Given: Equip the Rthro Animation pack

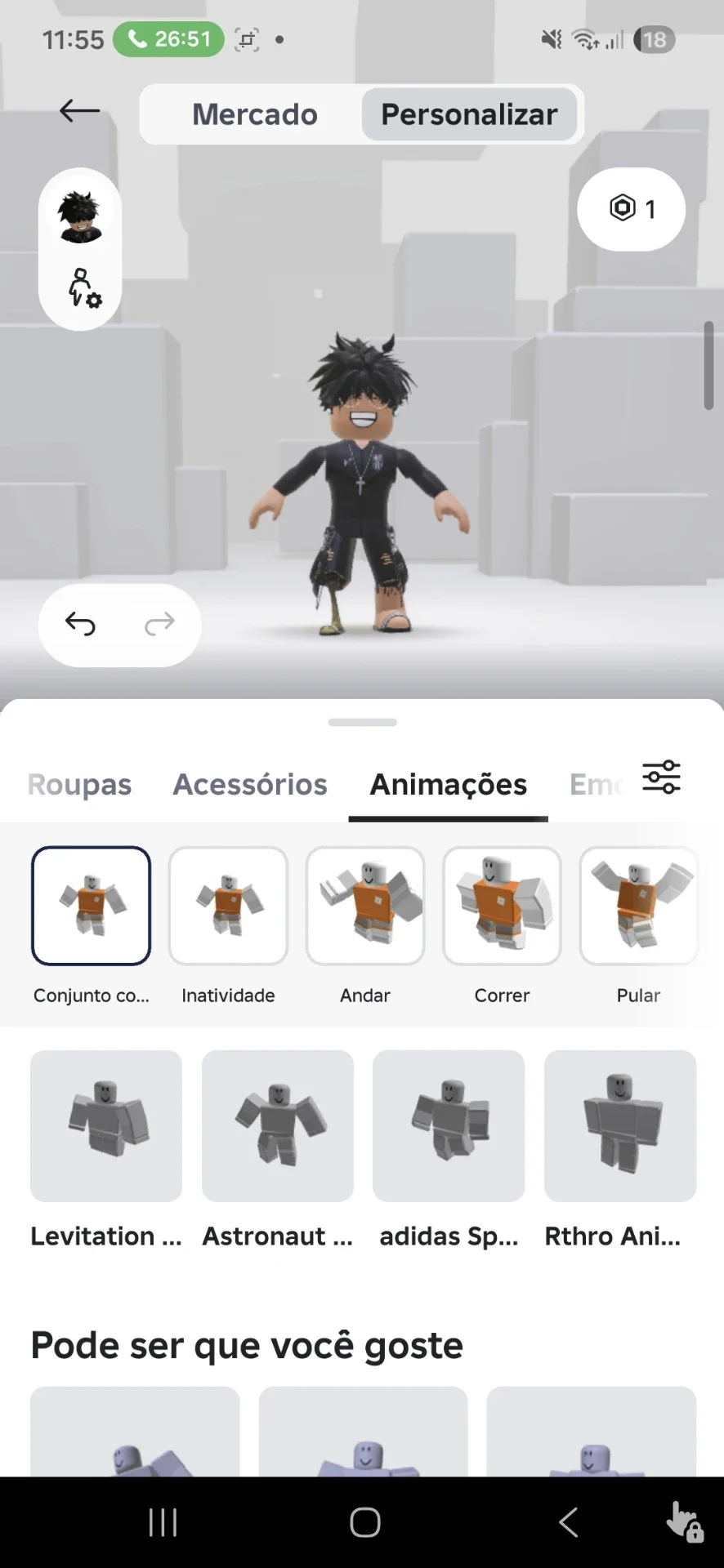Looking at the screenshot, I should point(620,1150).
